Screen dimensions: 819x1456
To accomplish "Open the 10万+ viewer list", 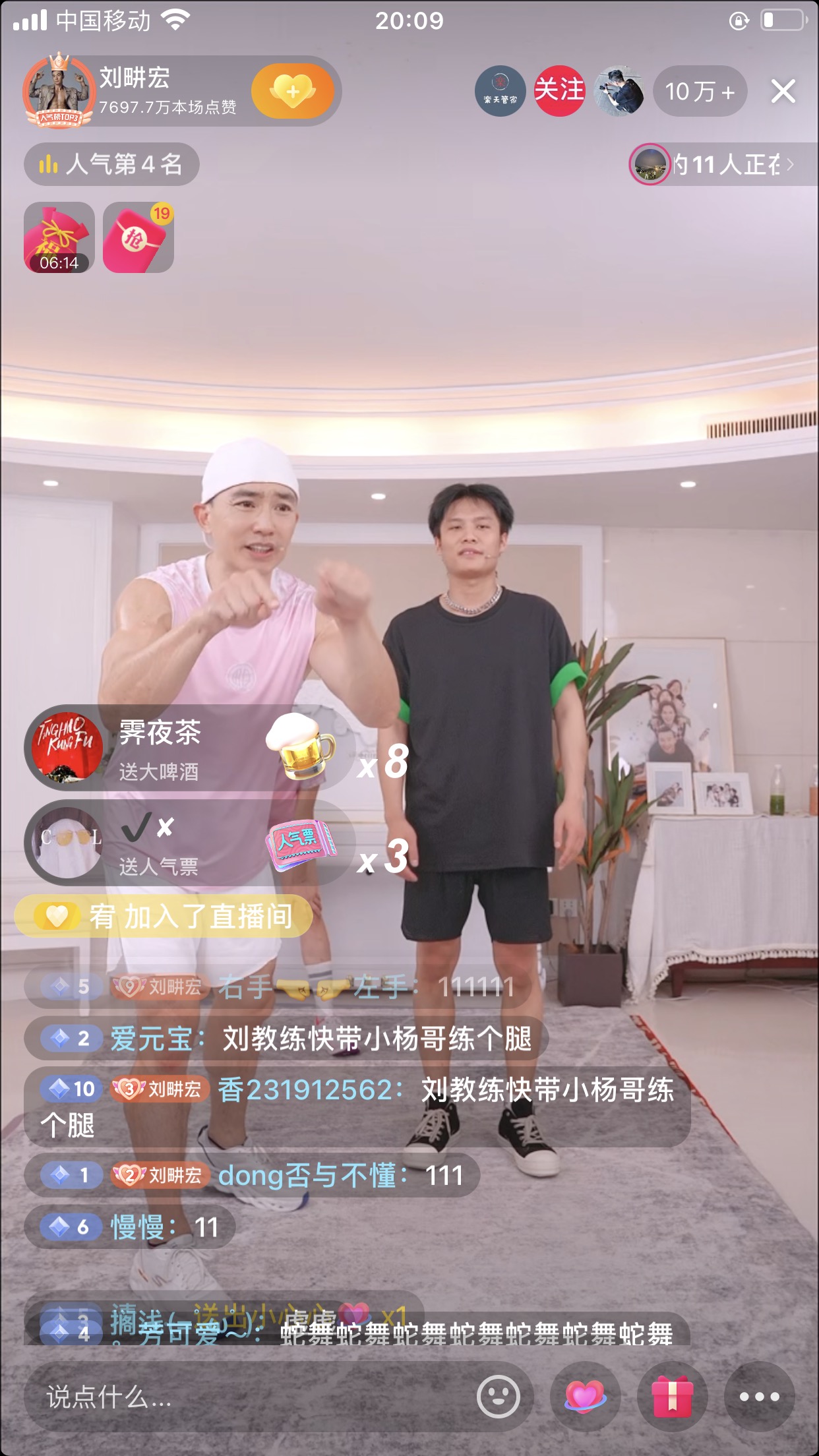I will point(700,92).
